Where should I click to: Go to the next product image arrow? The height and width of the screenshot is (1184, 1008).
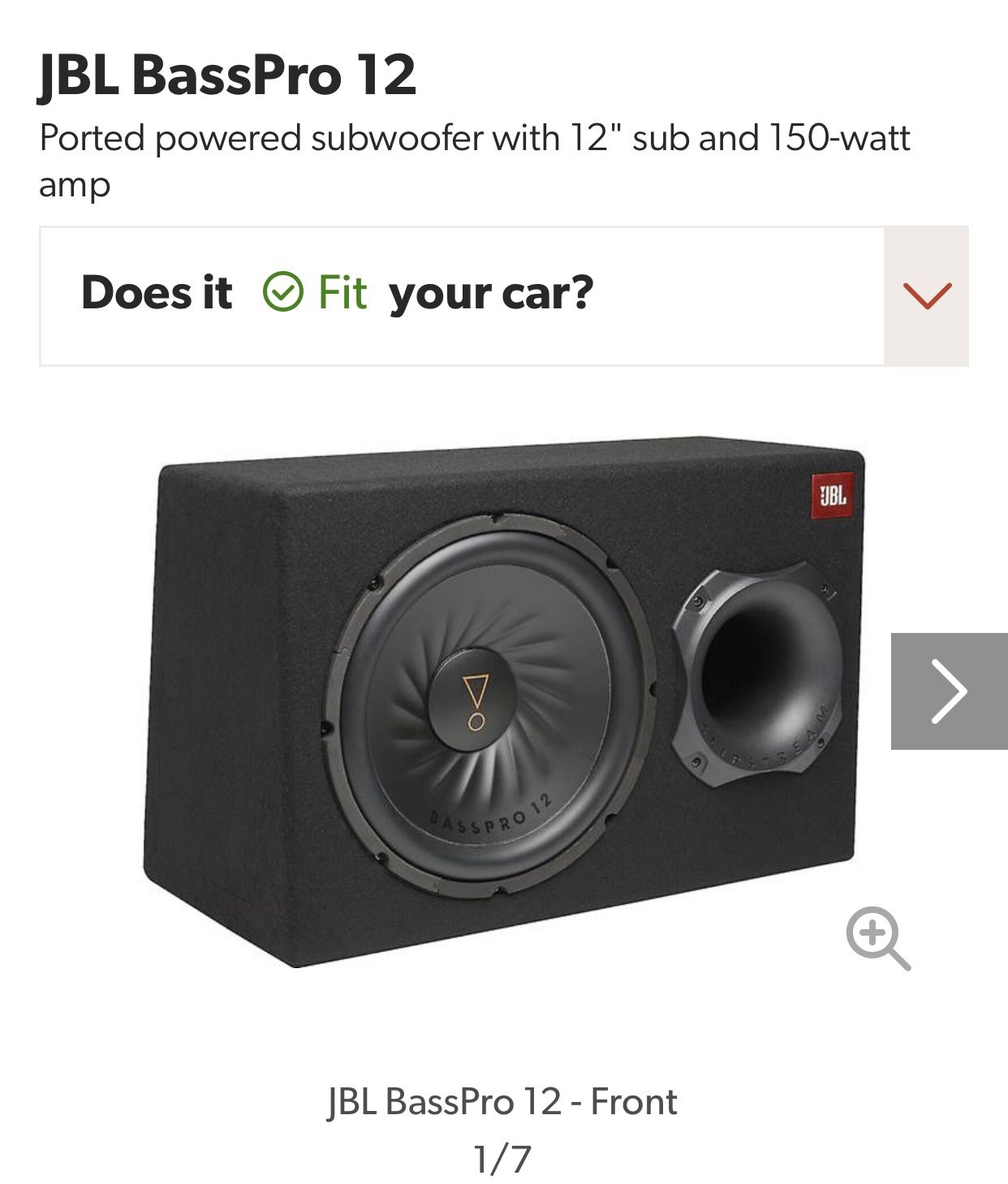949,691
